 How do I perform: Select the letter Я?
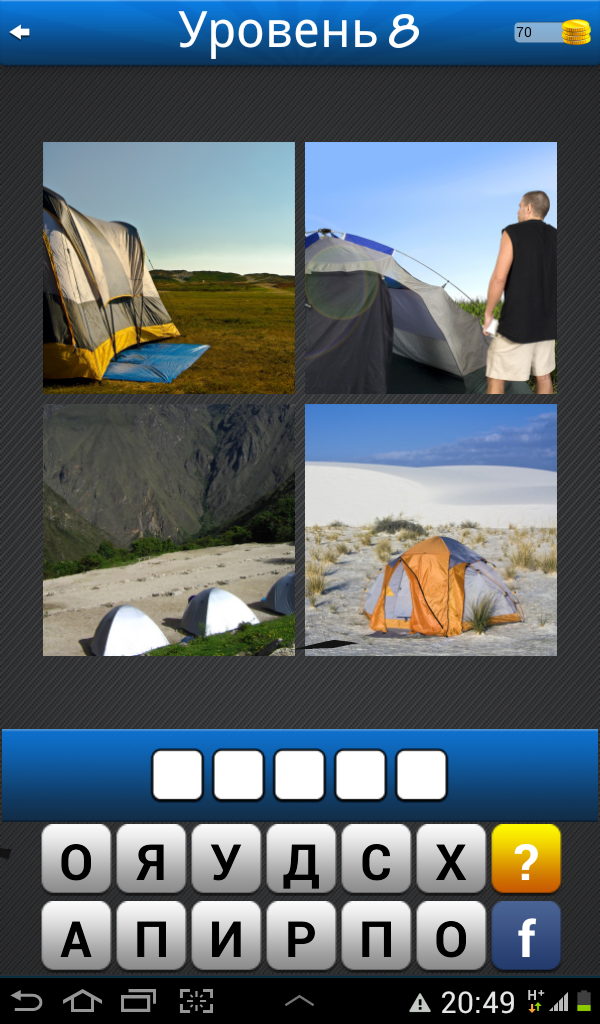coord(151,859)
